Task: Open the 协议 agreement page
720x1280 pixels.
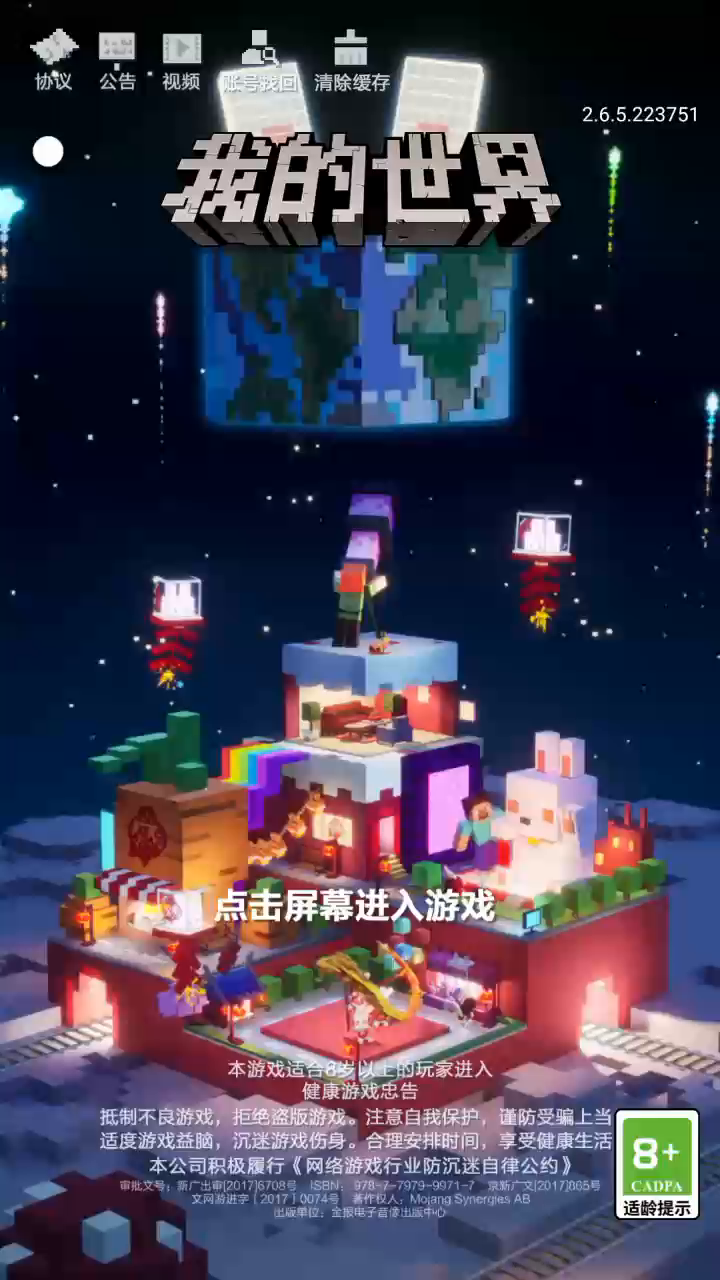Action: 54,60
